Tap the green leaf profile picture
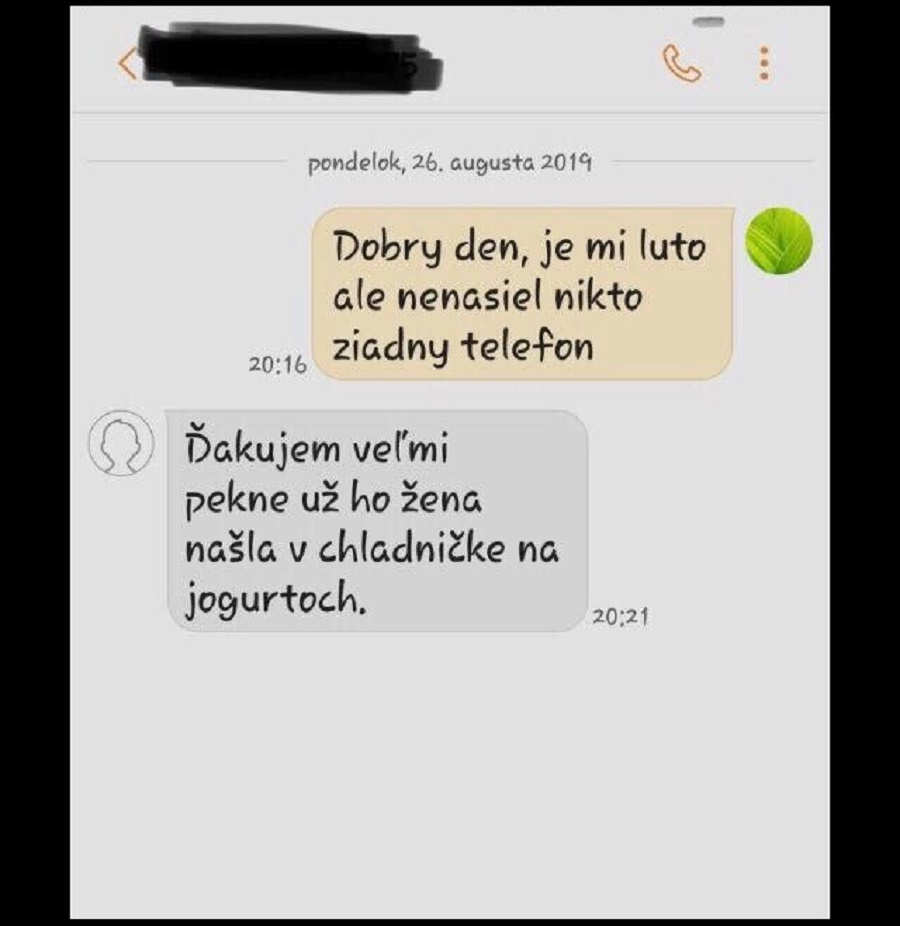 [x=779, y=241]
